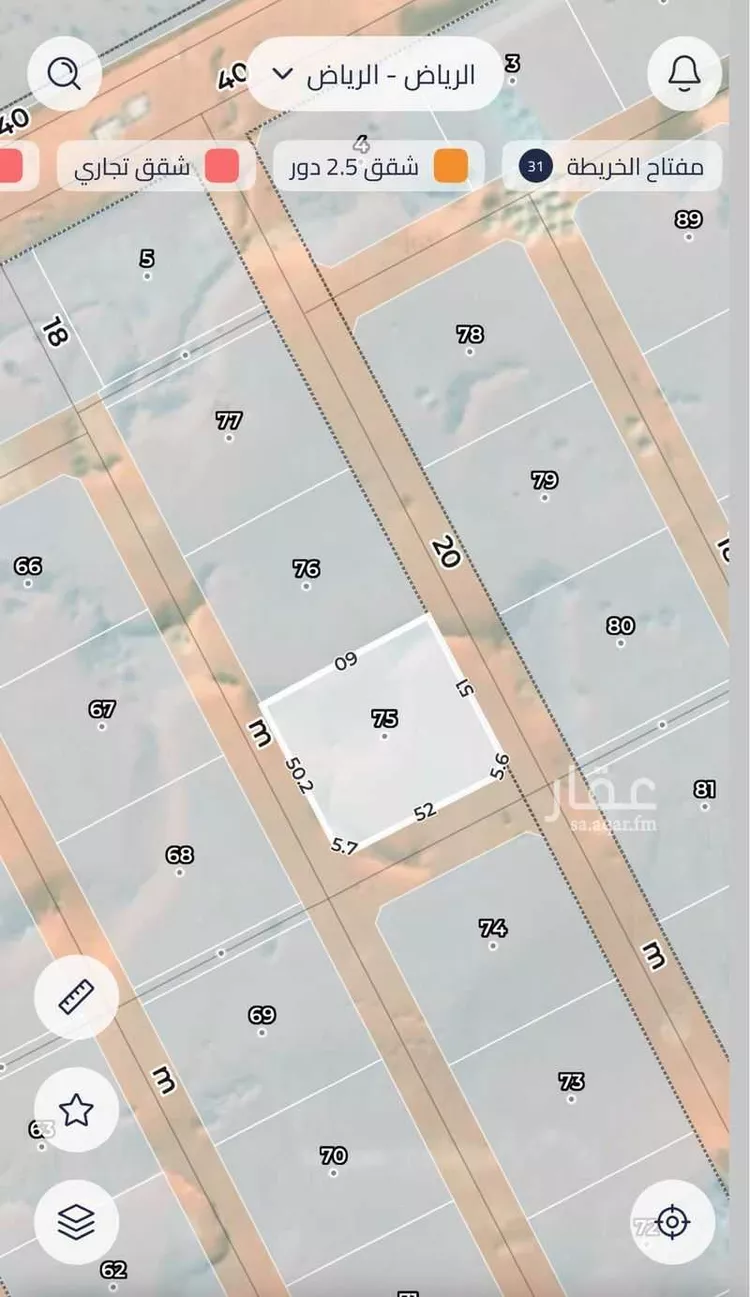The image size is (750, 1297).
Task: Open the map search icon
Action: click(64, 73)
